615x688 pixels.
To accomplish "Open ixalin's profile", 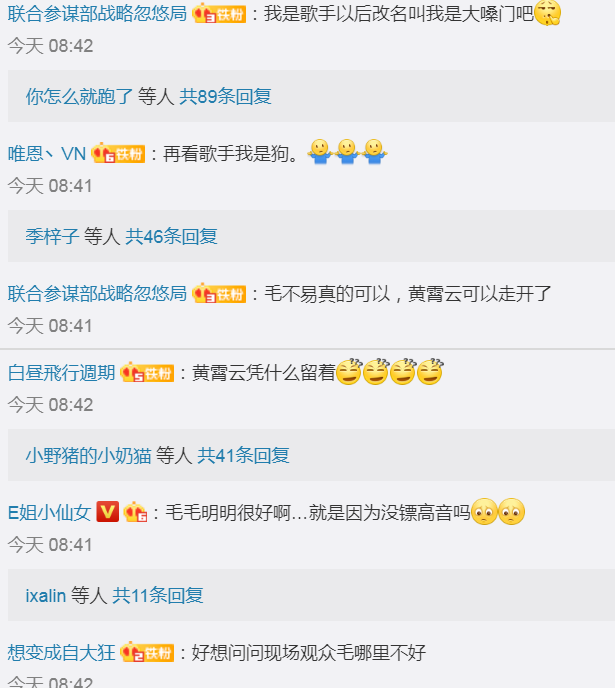I will (45, 596).
